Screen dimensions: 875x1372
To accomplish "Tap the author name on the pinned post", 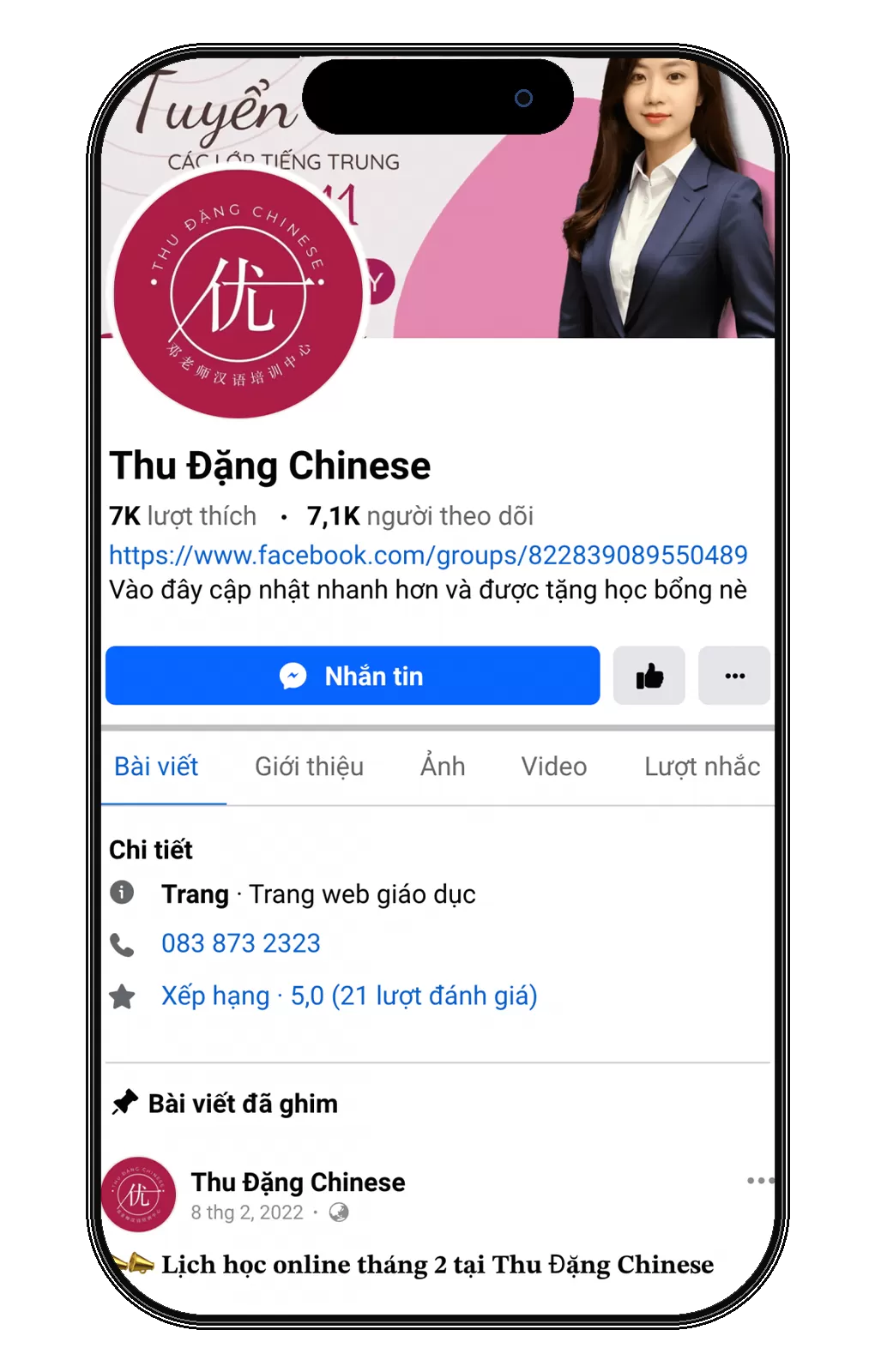I will (298, 1182).
